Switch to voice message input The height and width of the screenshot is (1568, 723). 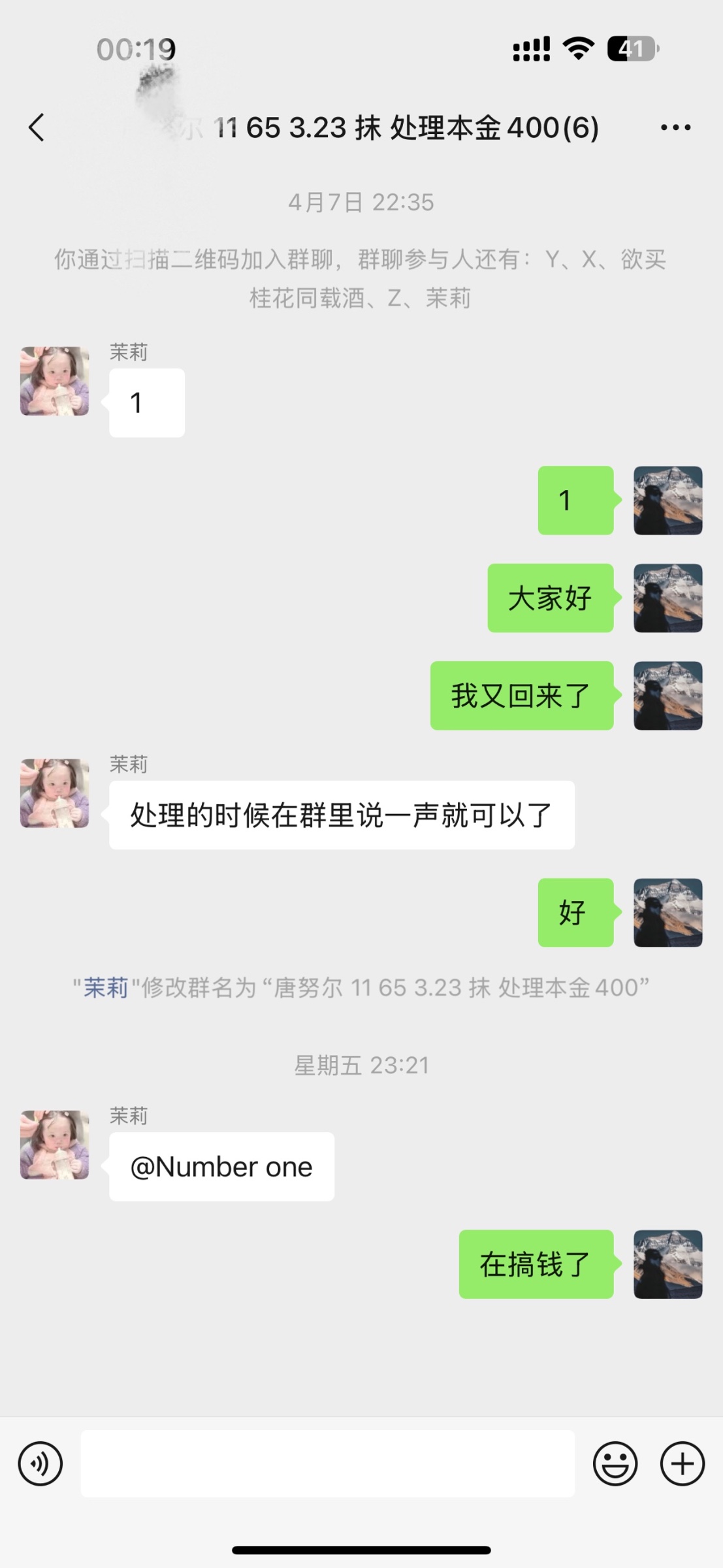click(x=40, y=1463)
